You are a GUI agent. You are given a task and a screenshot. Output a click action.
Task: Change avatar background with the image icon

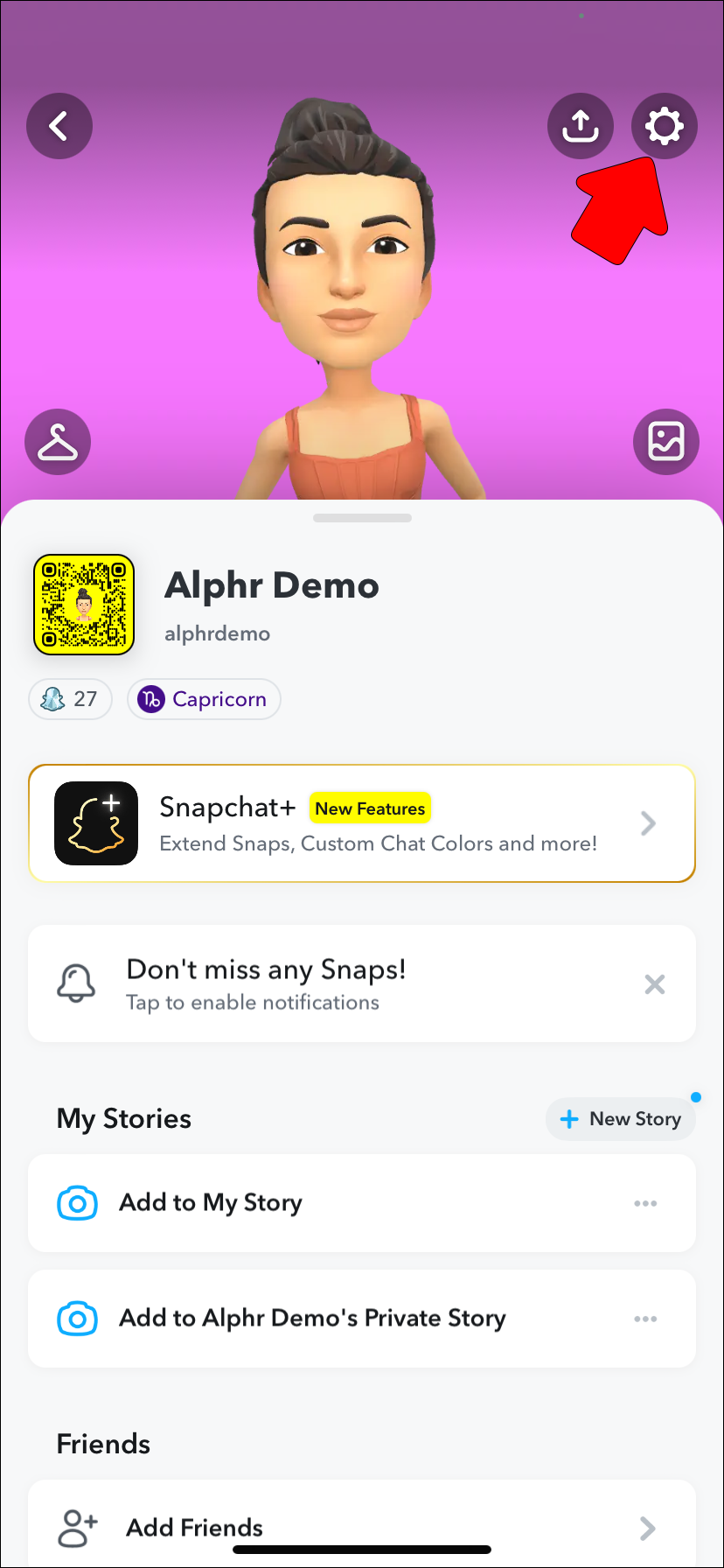[x=665, y=442]
